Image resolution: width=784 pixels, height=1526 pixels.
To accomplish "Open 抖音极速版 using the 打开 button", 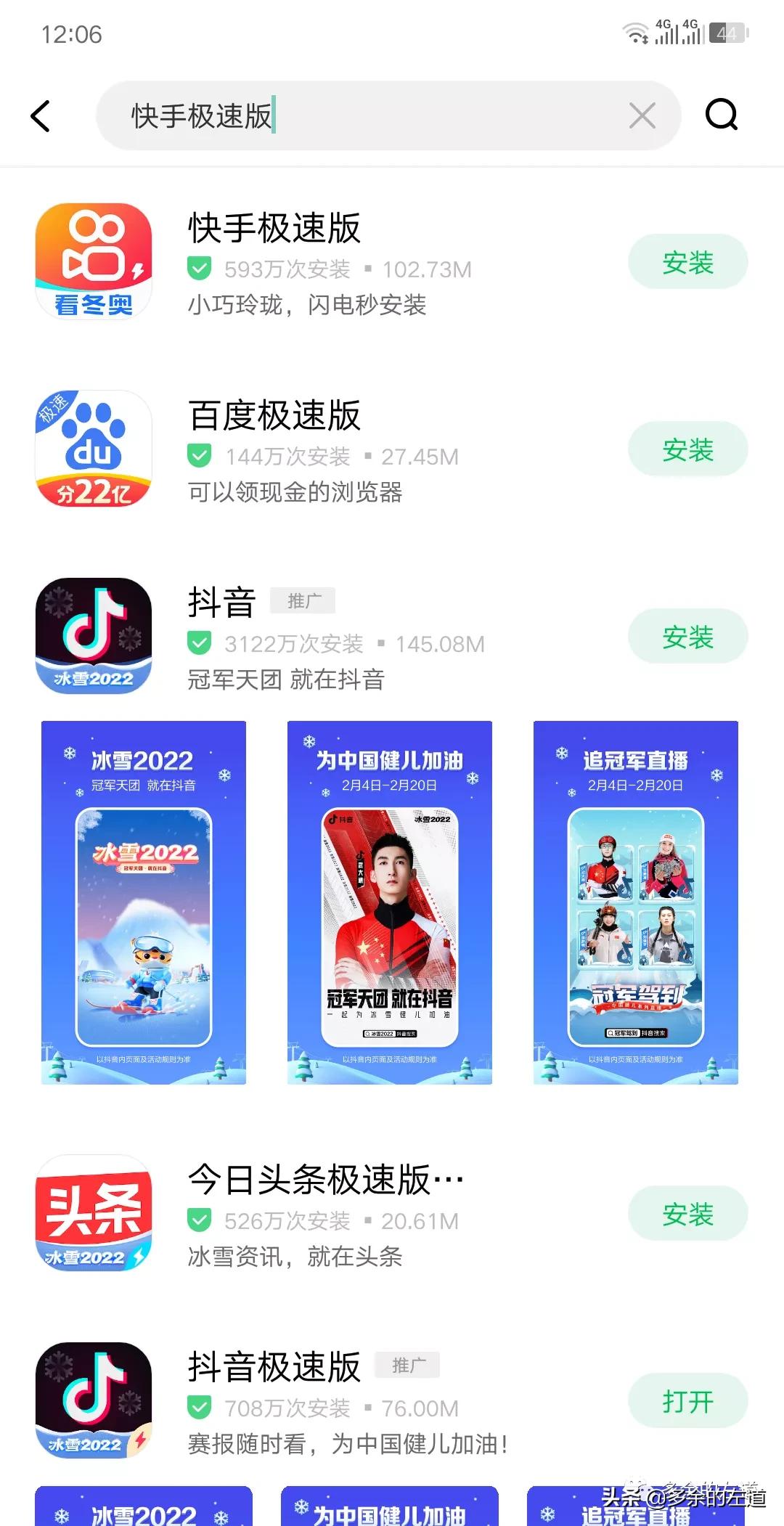I will pyautogui.click(x=687, y=1401).
